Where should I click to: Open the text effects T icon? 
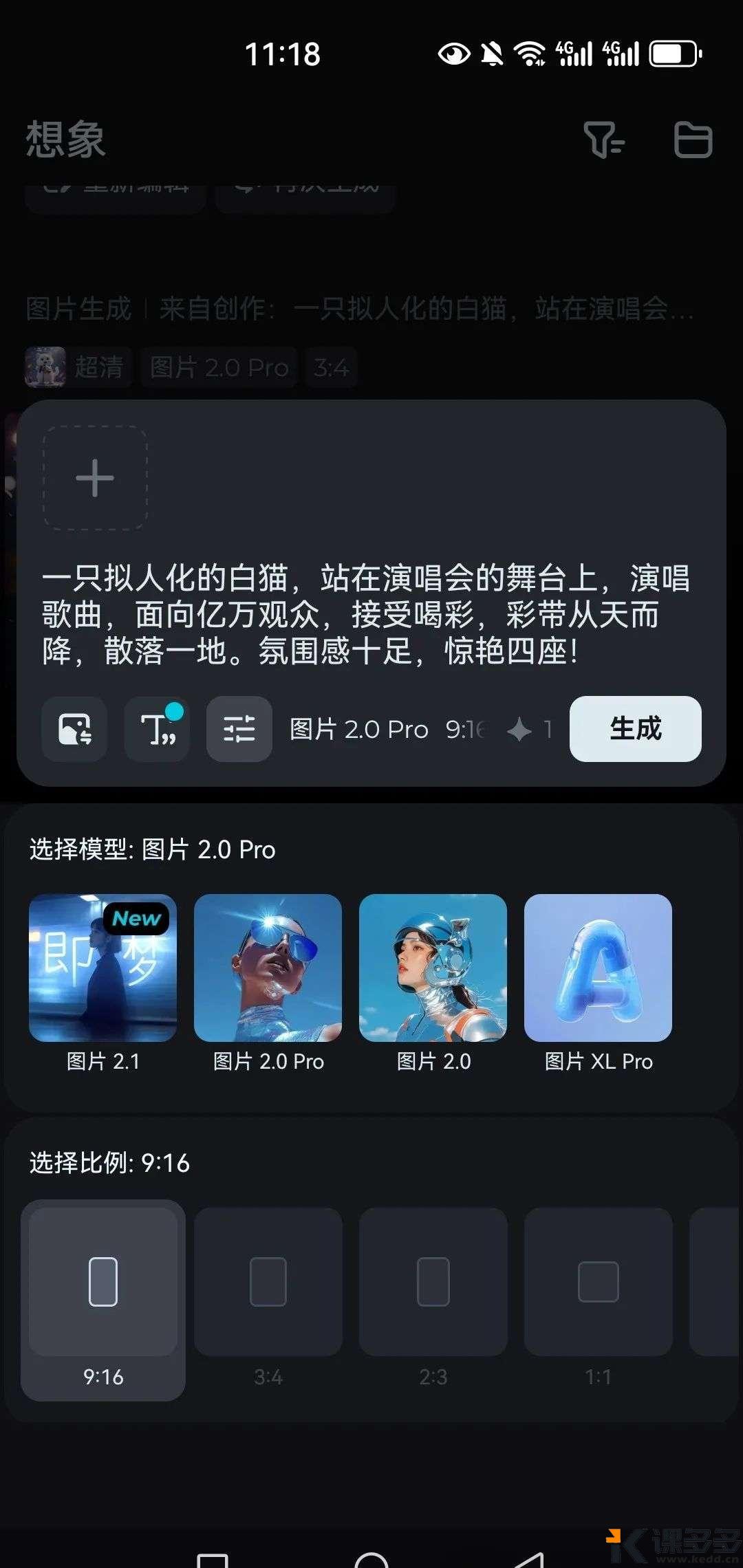click(157, 729)
